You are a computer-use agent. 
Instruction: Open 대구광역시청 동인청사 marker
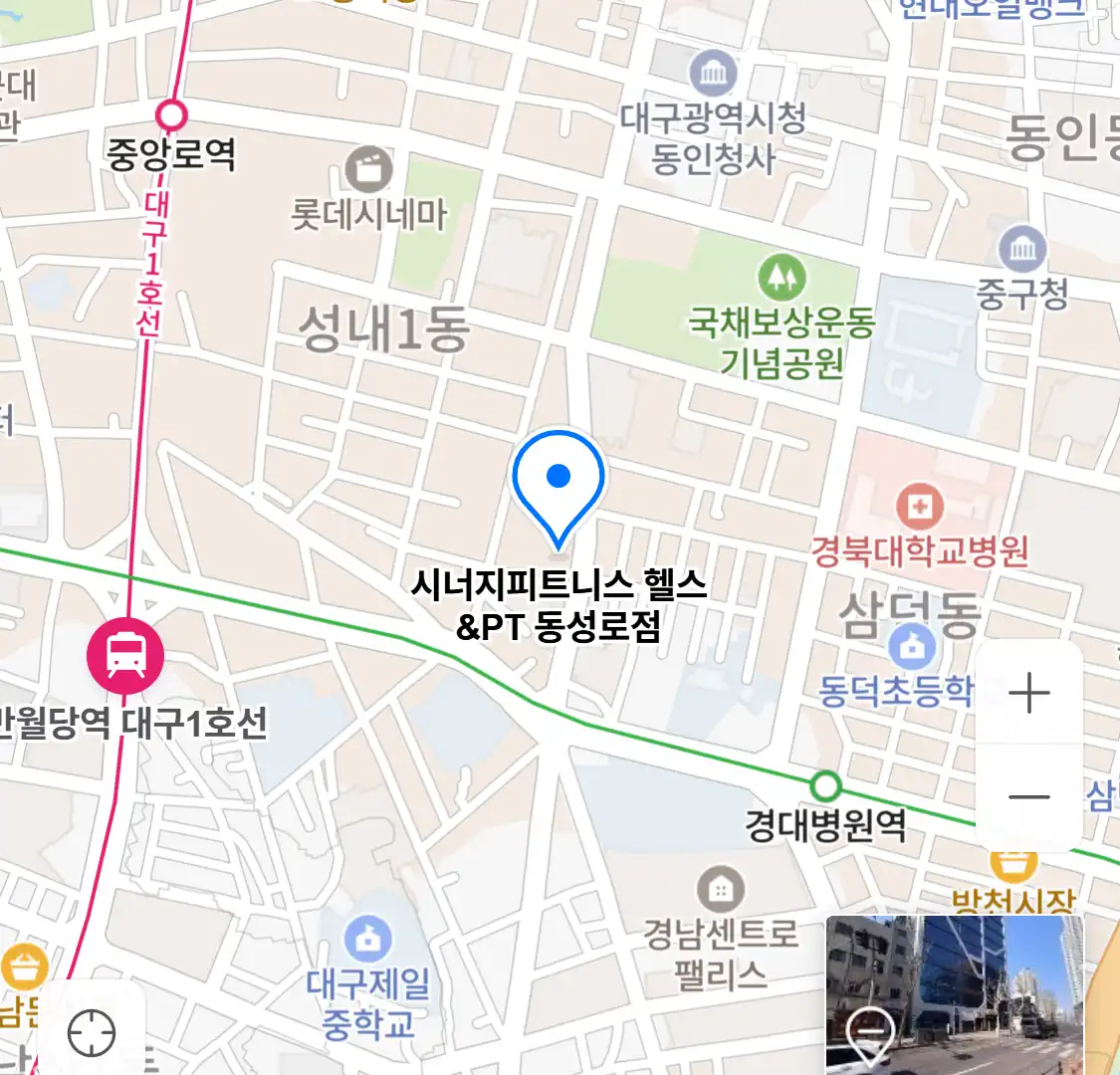point(714,74)
